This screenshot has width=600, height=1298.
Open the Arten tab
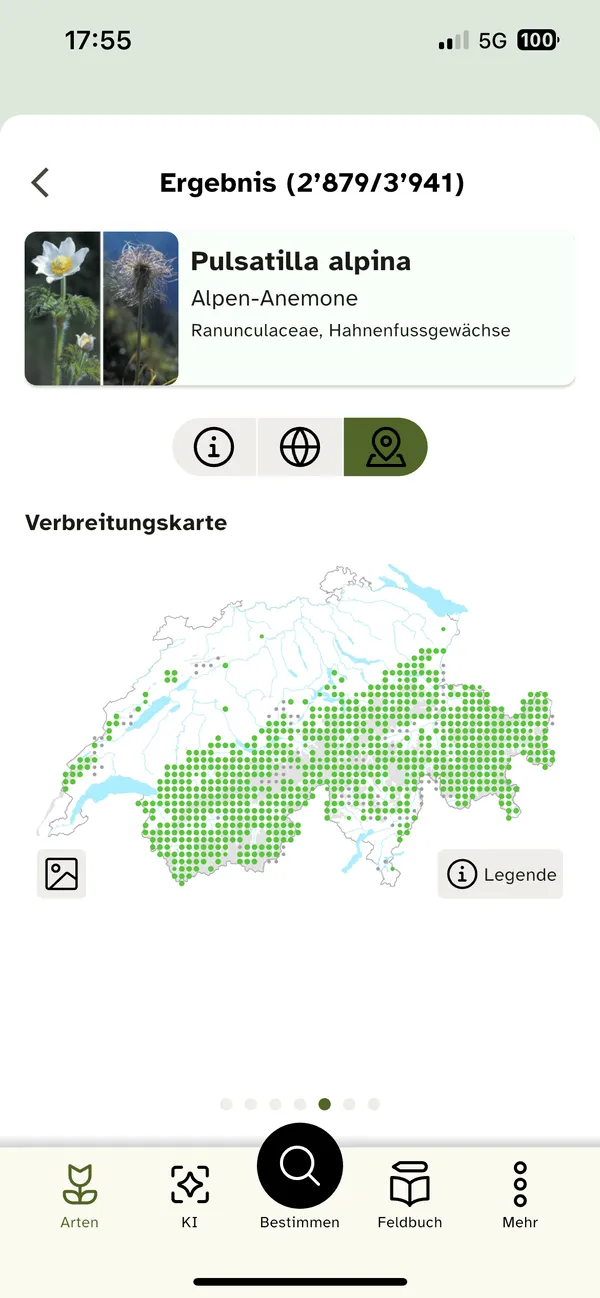(x=80, y=1196)
